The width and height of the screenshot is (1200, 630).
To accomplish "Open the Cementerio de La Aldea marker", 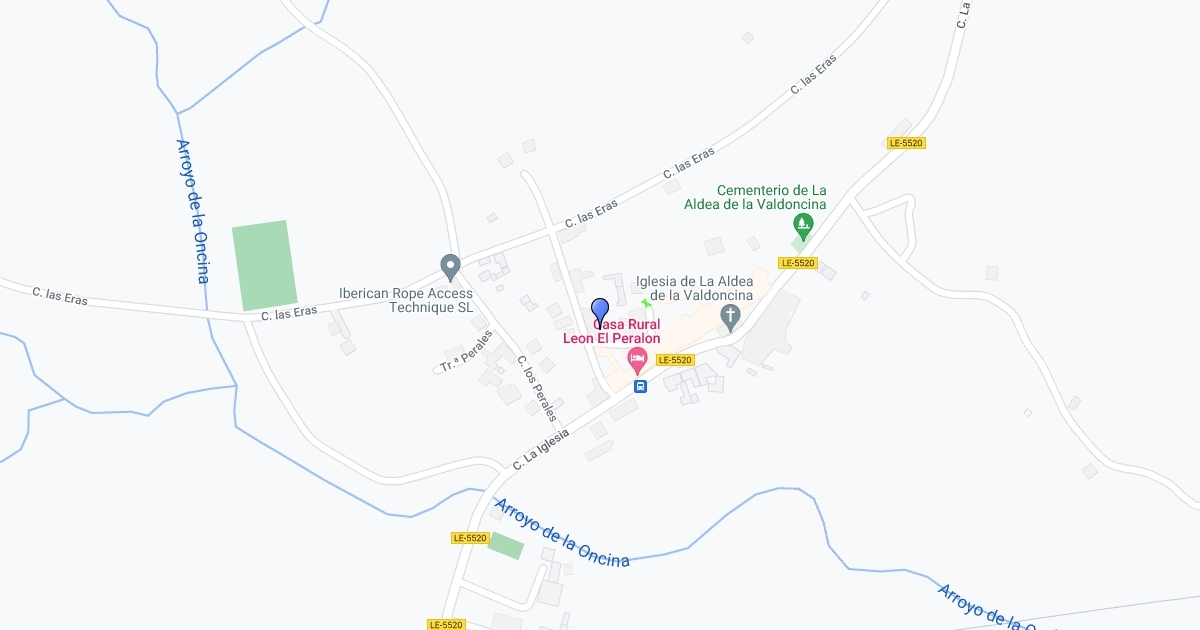I will coord(802,224).
